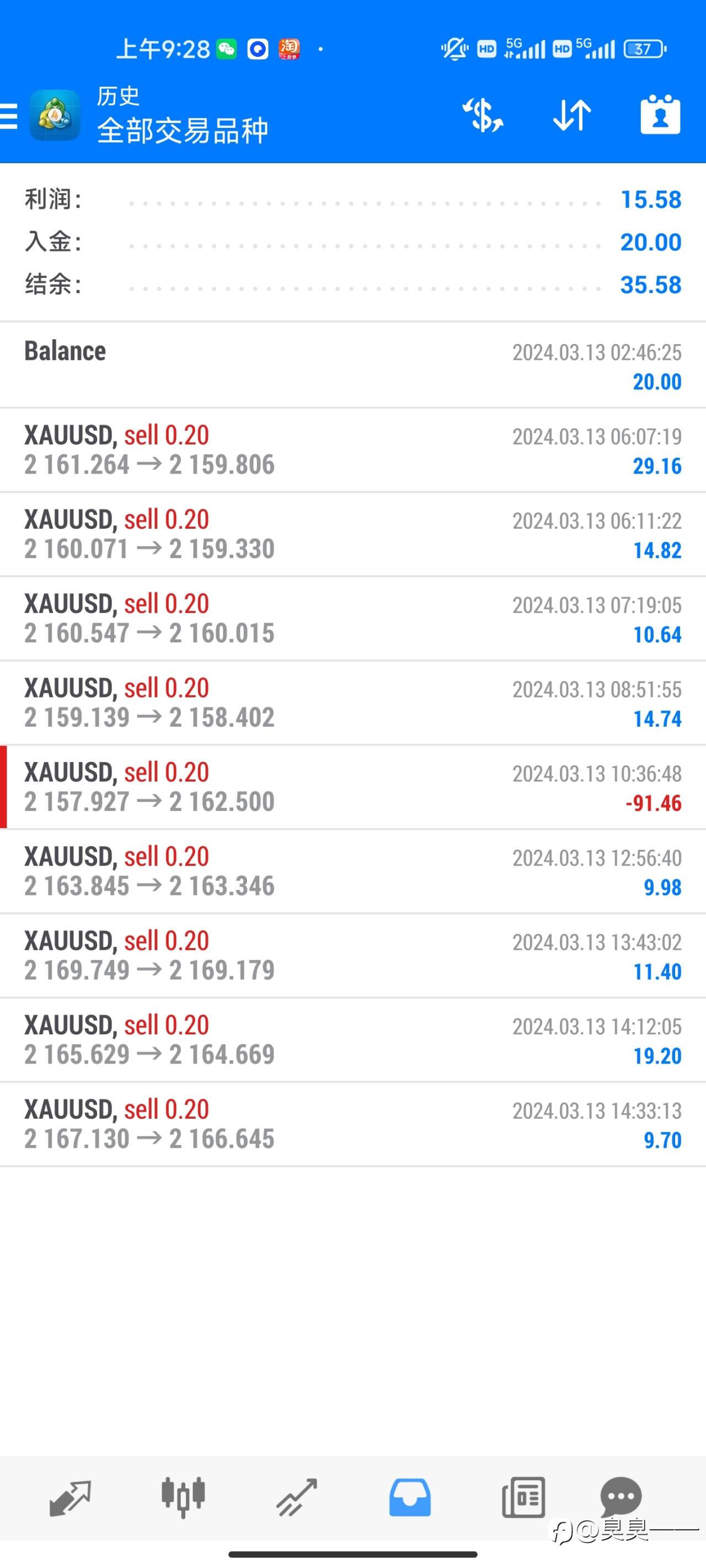View the XAUUSD trade with 19.20 profit
The height and width of the screenshot is (1568, 706).
(x=352, y=1040)
